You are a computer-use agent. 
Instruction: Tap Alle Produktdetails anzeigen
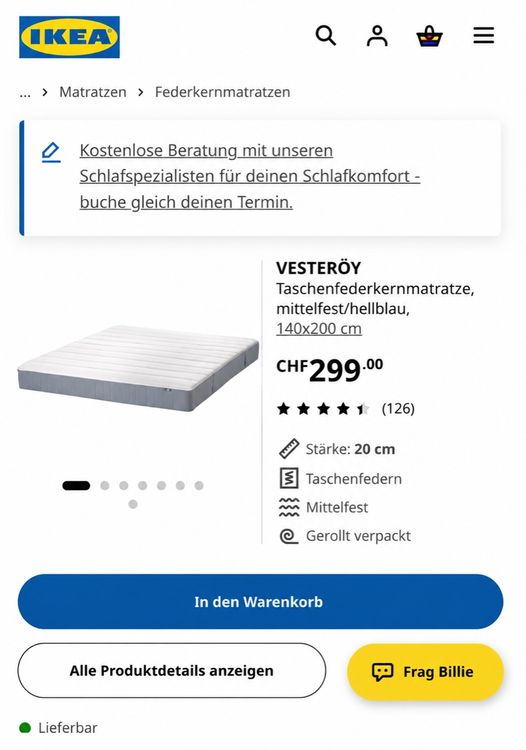click(172, 671)
